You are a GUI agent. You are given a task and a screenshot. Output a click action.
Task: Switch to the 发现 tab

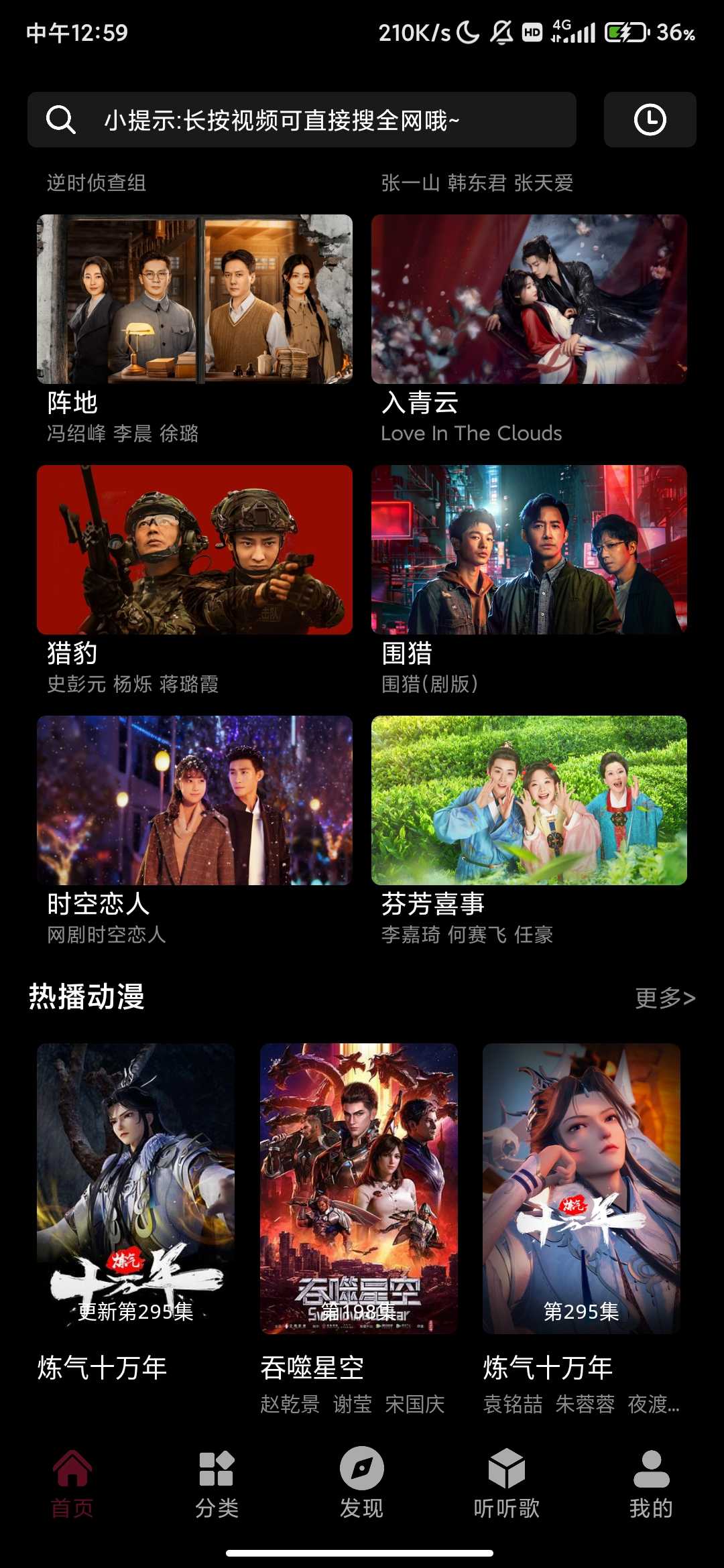coord(361,1483)
